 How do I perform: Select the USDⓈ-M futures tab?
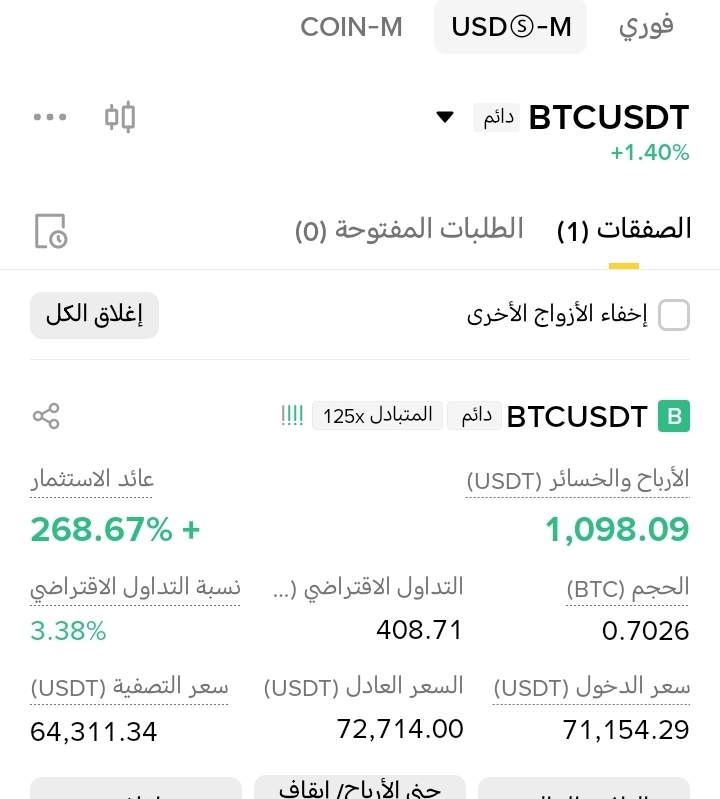point(511,27)
